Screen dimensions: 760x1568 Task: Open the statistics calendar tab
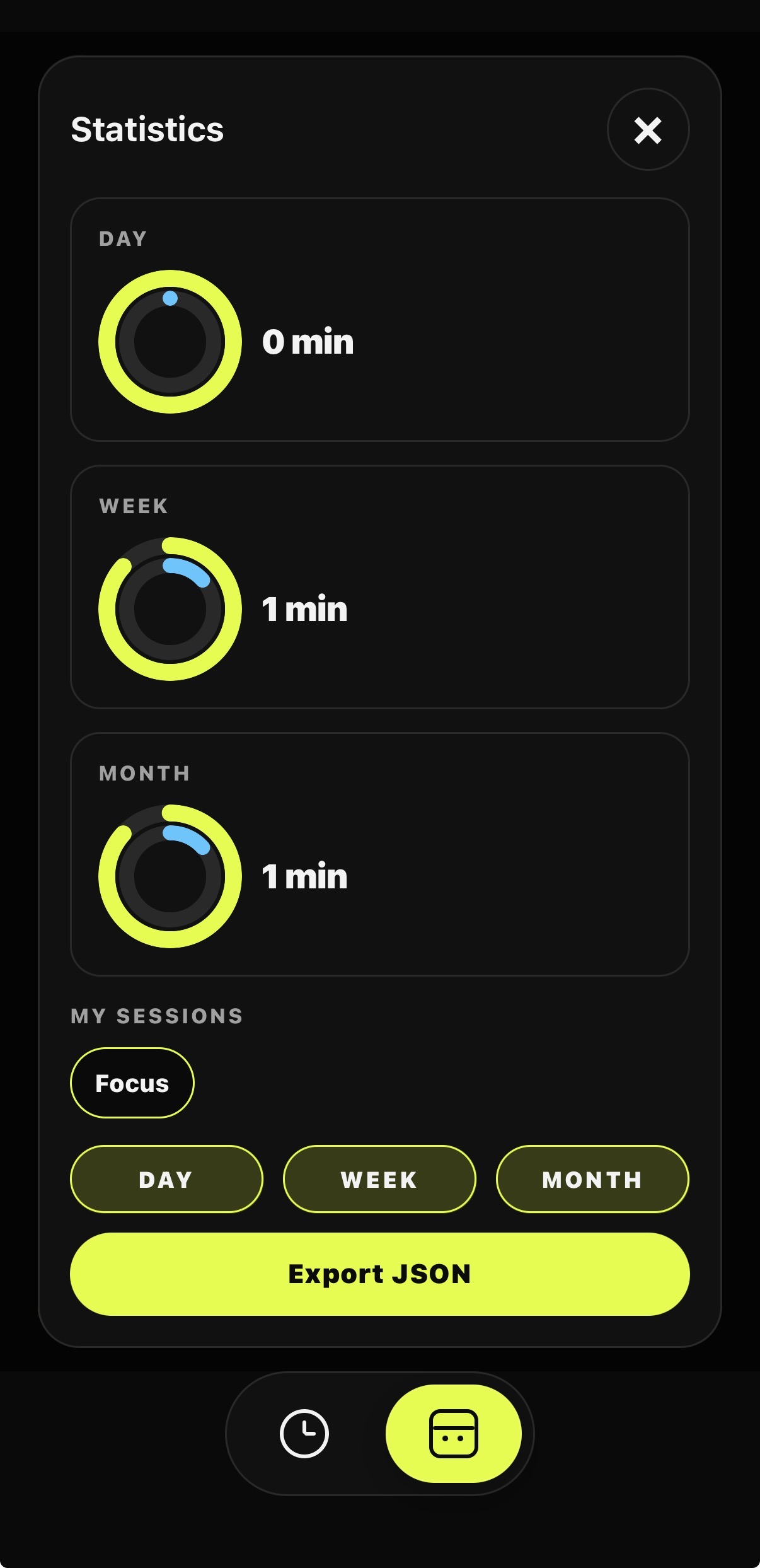coord(454,1434)
